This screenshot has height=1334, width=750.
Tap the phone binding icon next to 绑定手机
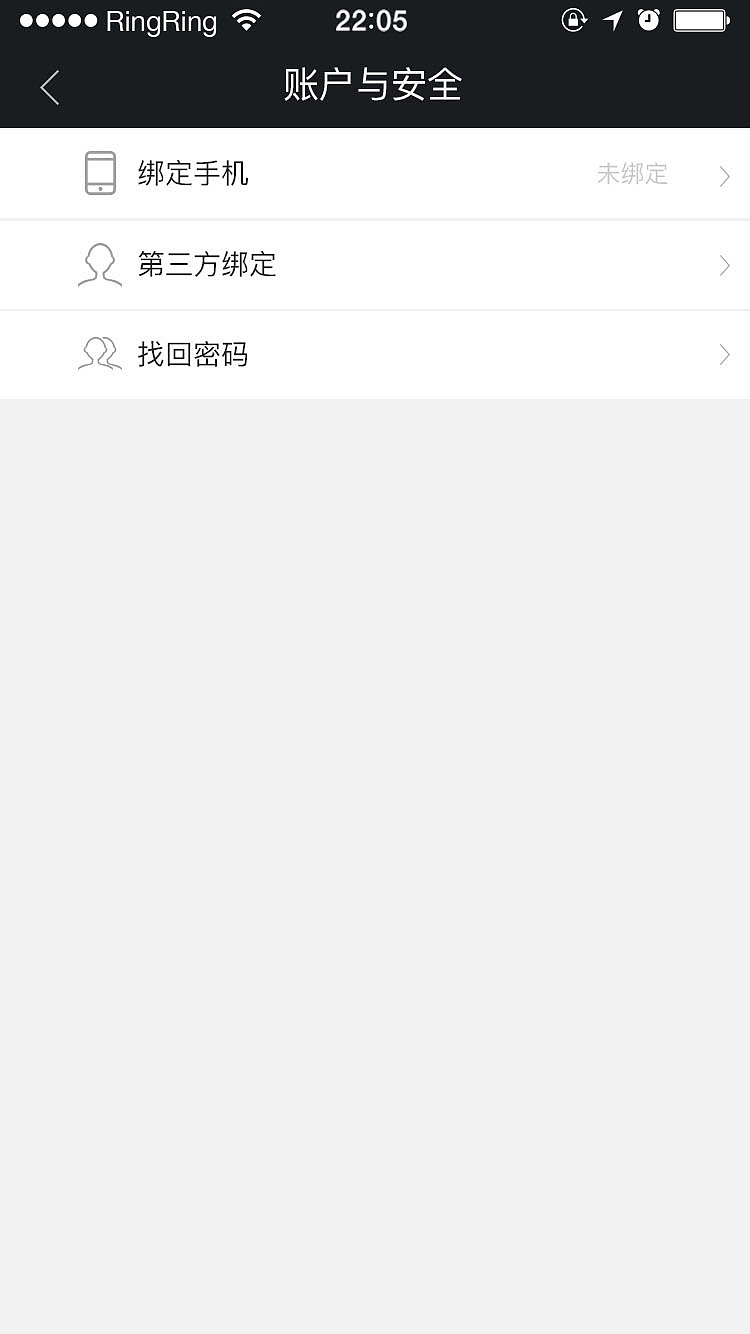(x=100, y=172)
